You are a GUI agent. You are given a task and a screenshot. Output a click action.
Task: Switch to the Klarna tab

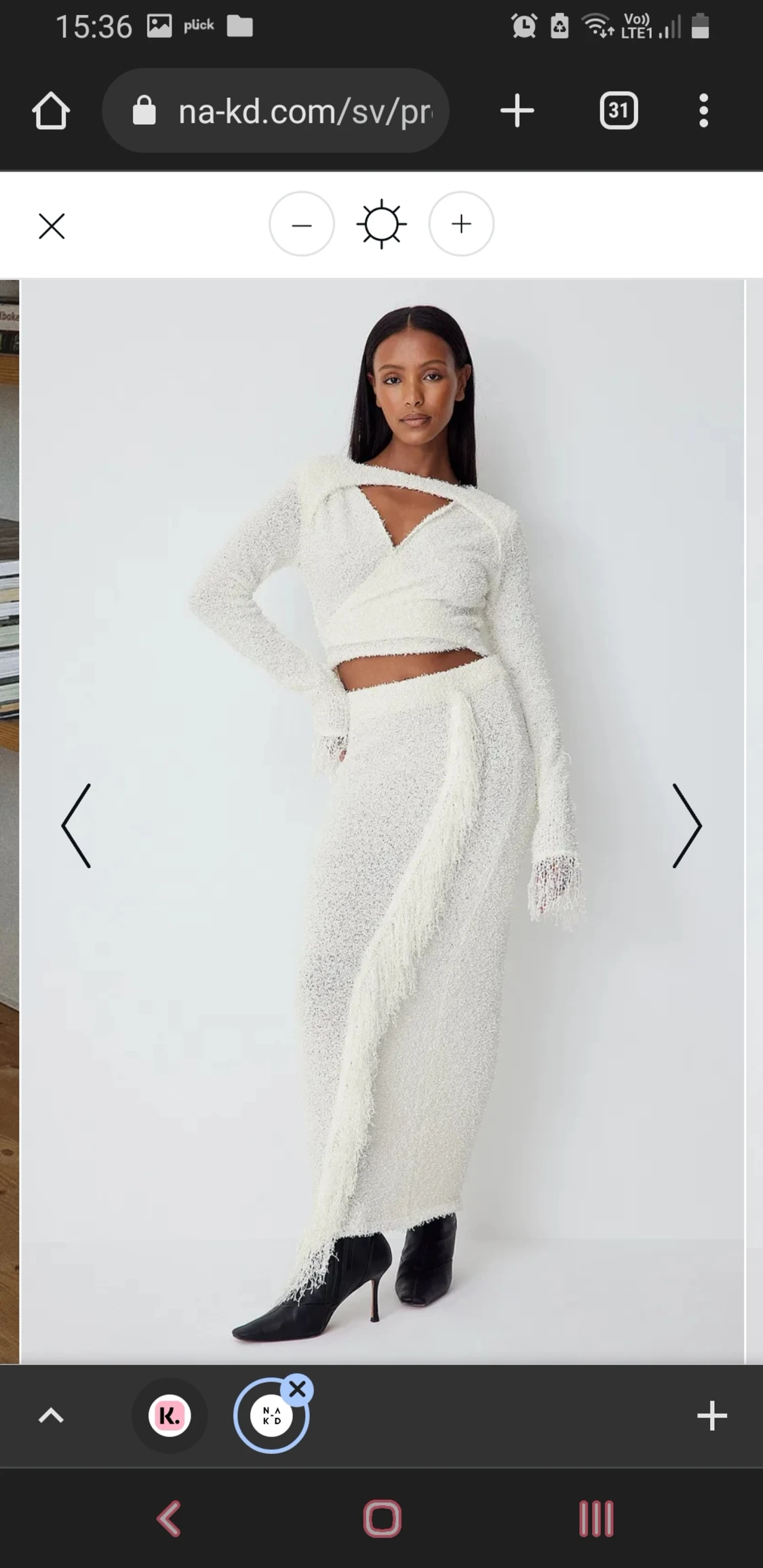(x=170, y=1415)
